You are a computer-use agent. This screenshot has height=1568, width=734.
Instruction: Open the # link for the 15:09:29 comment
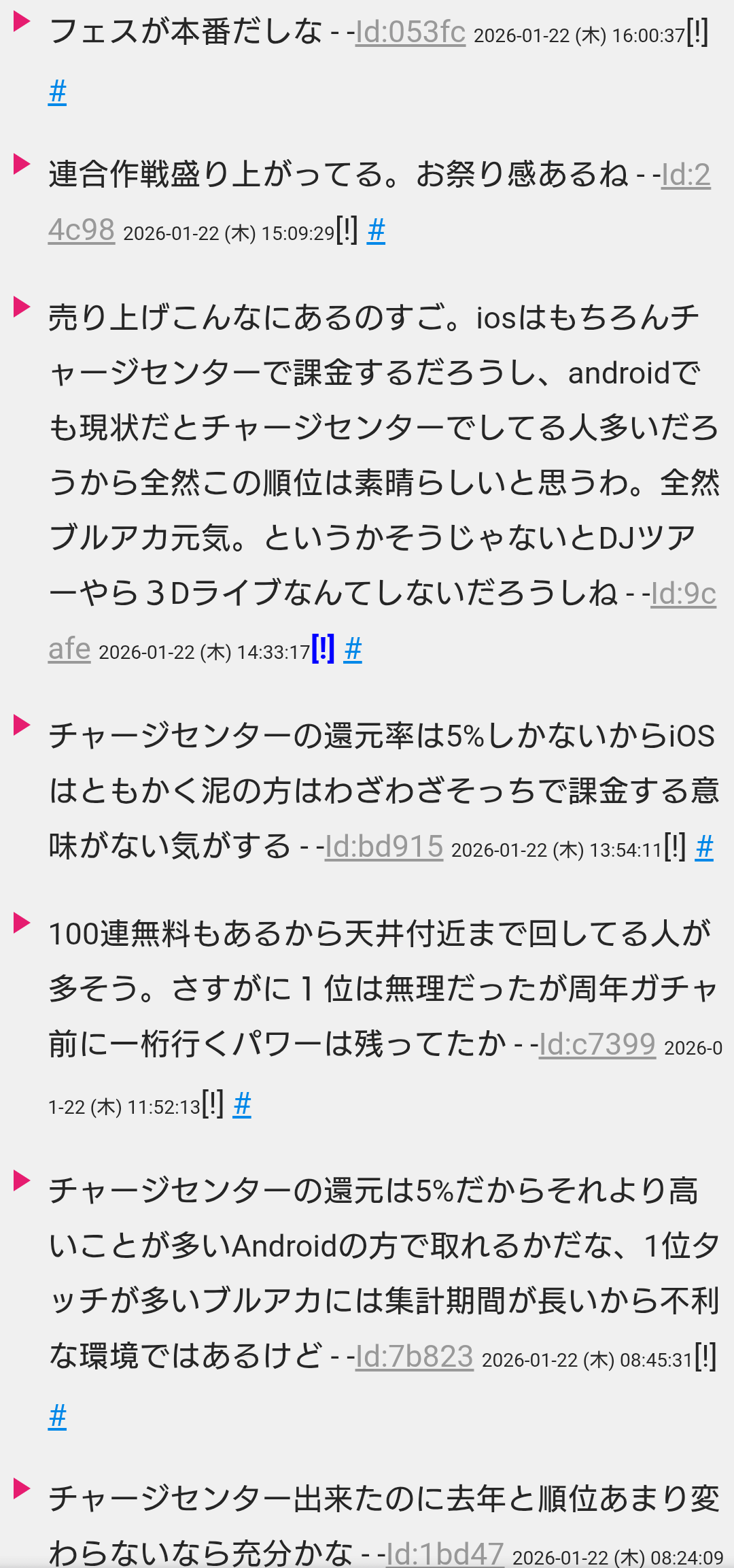pyautogui.click(x=376, y=231)
